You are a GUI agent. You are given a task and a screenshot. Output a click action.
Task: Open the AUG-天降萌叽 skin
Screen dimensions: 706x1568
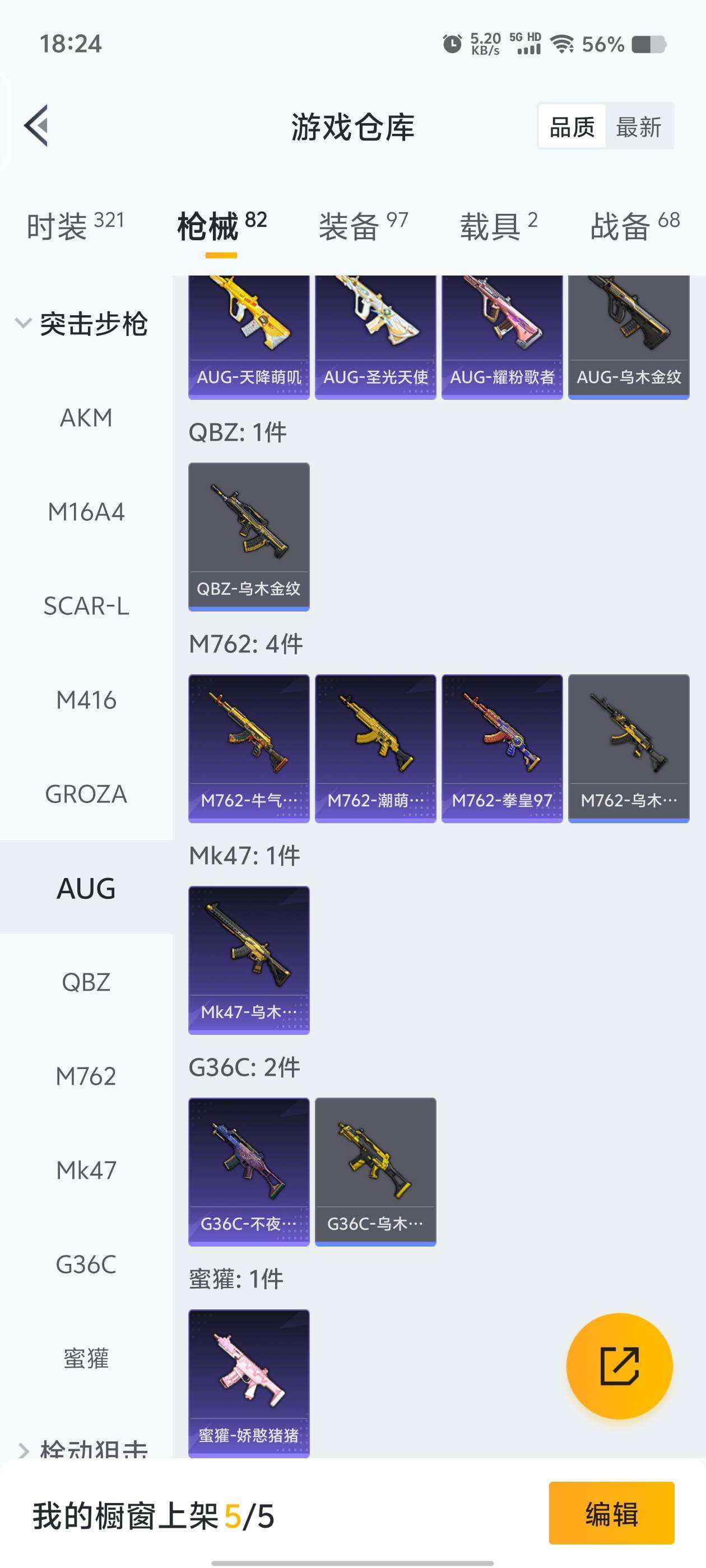[249, 337]
